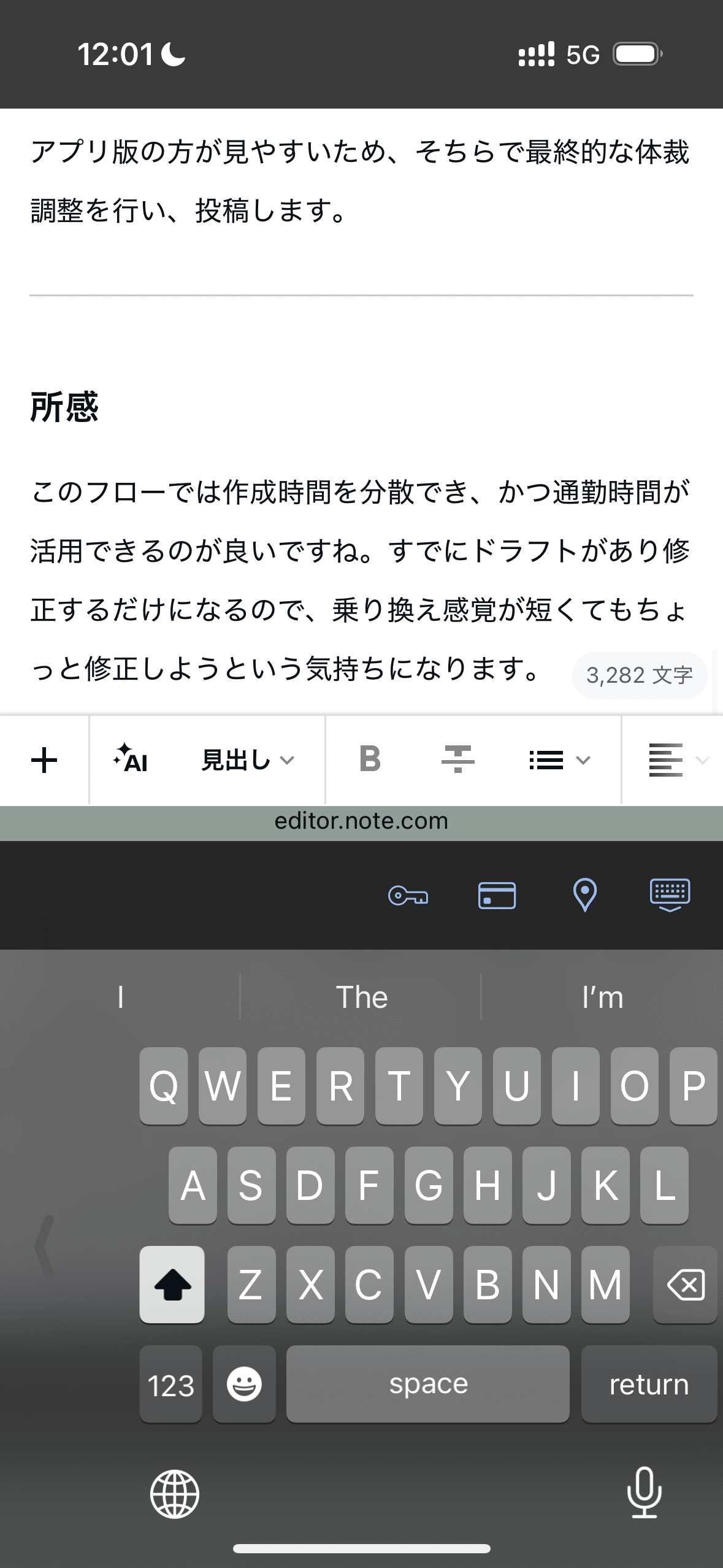
Task: Apply bold formatting with the B icon
Action: tap(370, 760)
